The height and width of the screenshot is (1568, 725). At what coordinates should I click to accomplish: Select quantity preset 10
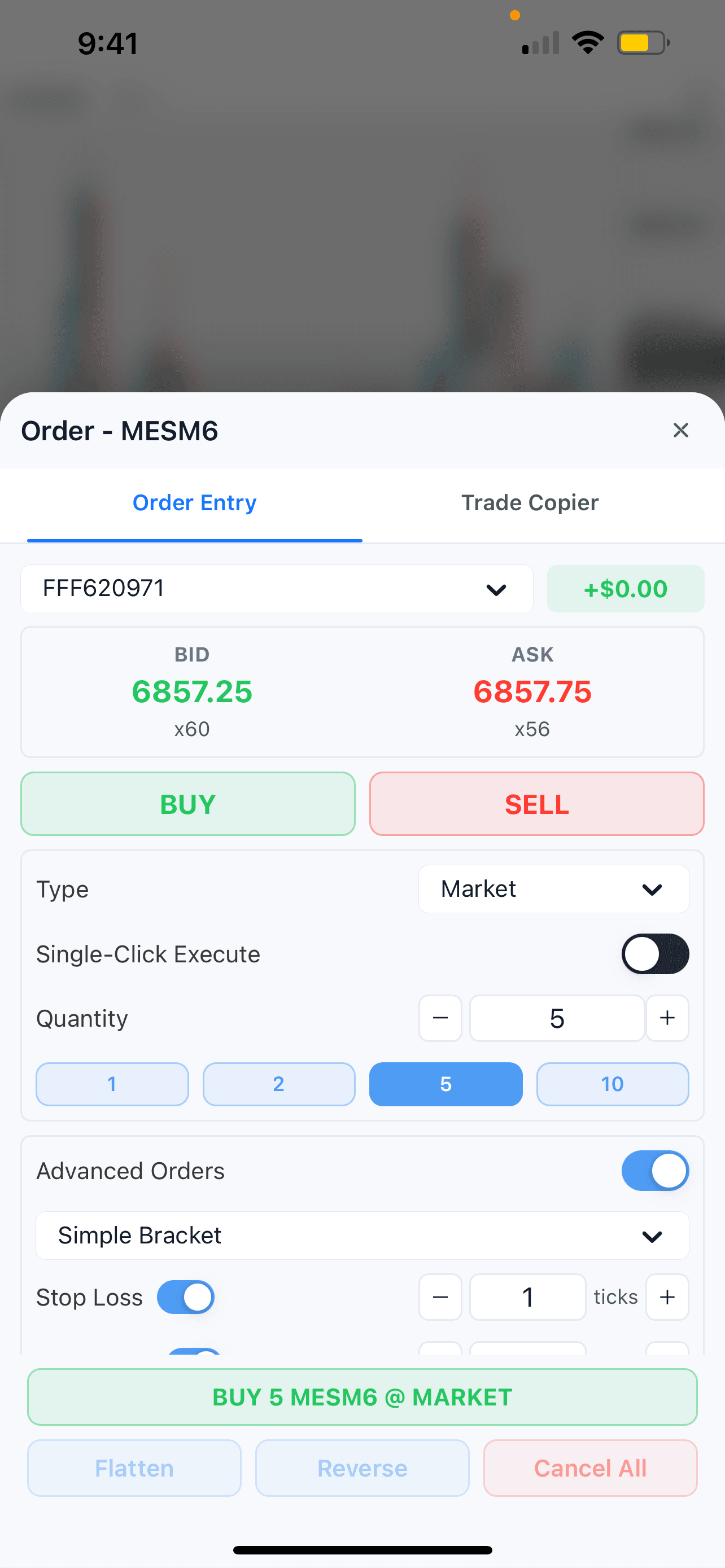click(x=613, y=1084)
